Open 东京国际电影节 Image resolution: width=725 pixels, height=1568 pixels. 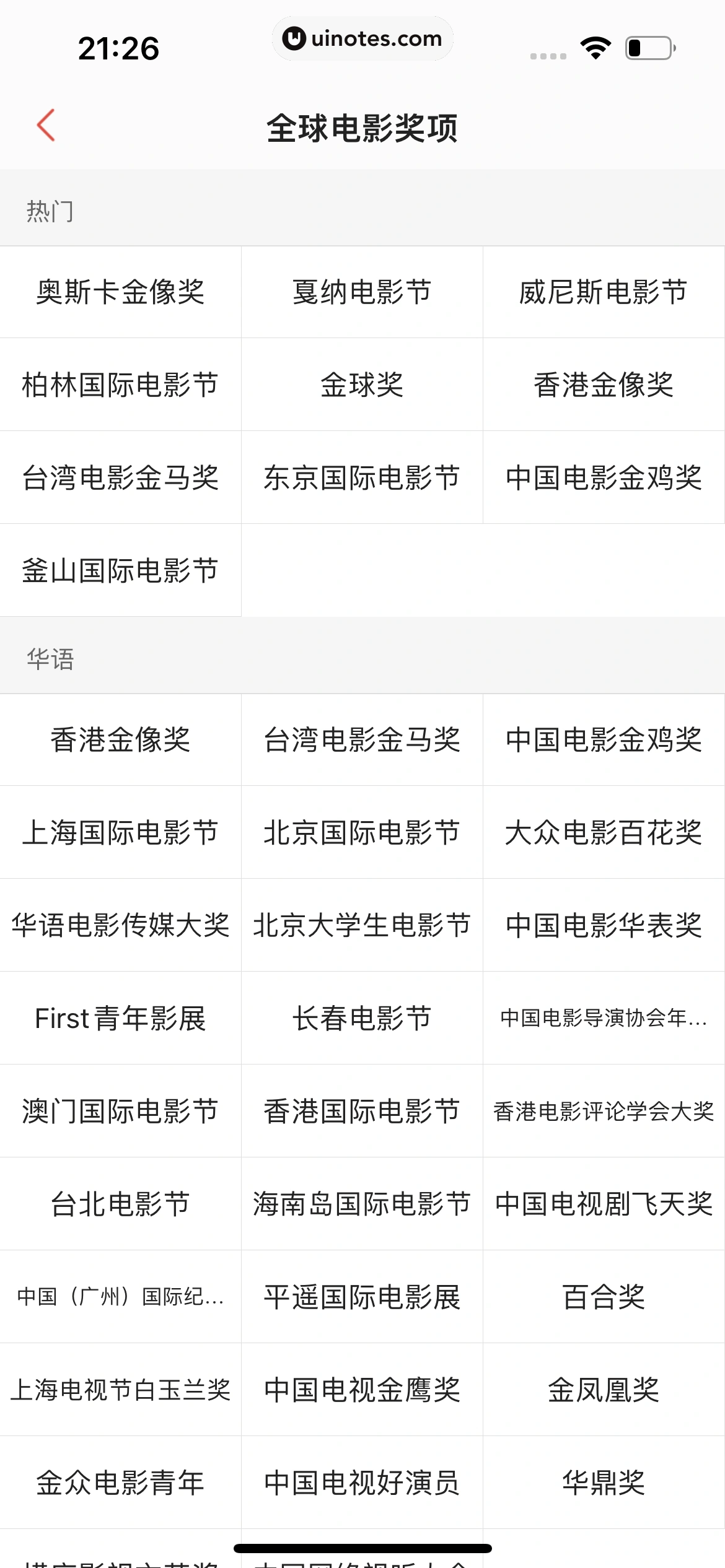[362, 477]
